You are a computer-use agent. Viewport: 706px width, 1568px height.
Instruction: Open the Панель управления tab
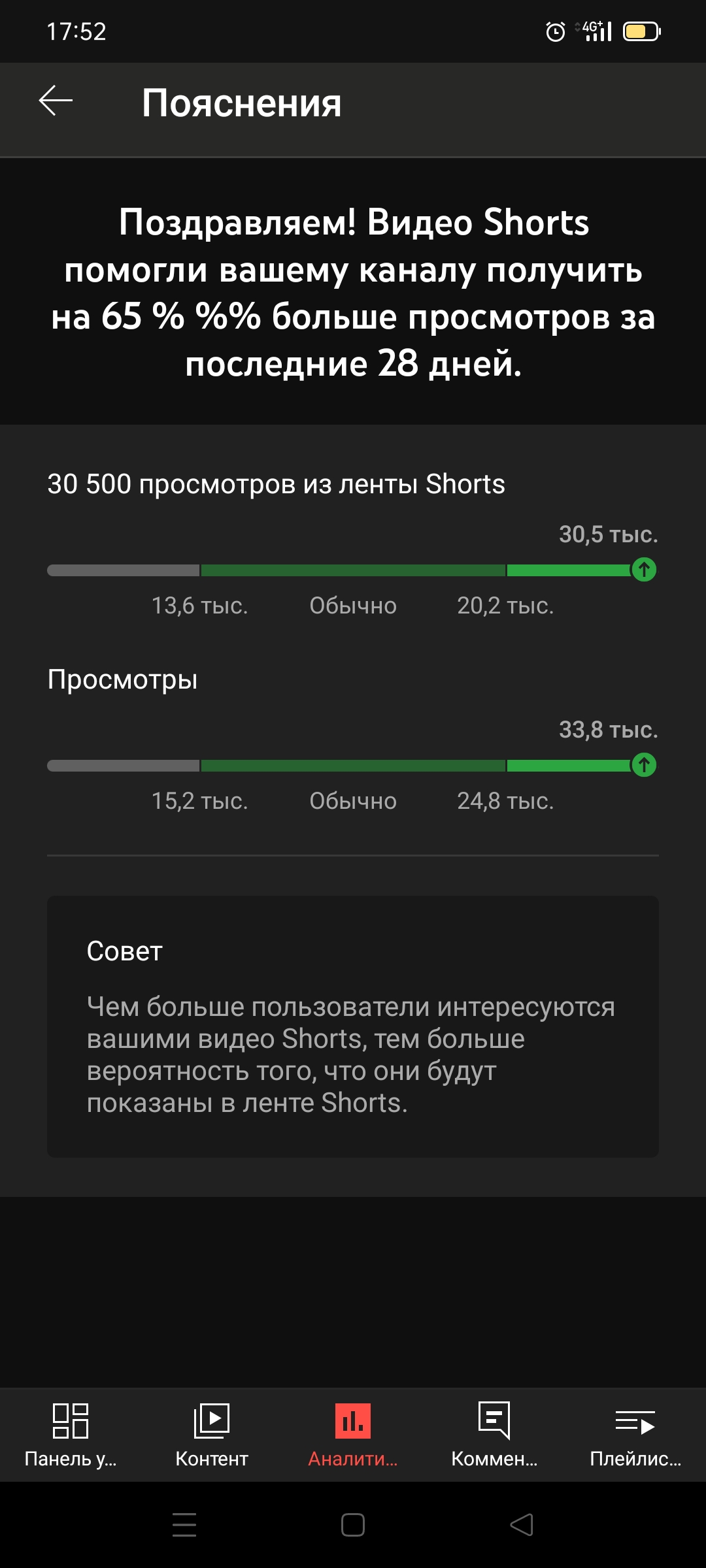coord(71,1434)
